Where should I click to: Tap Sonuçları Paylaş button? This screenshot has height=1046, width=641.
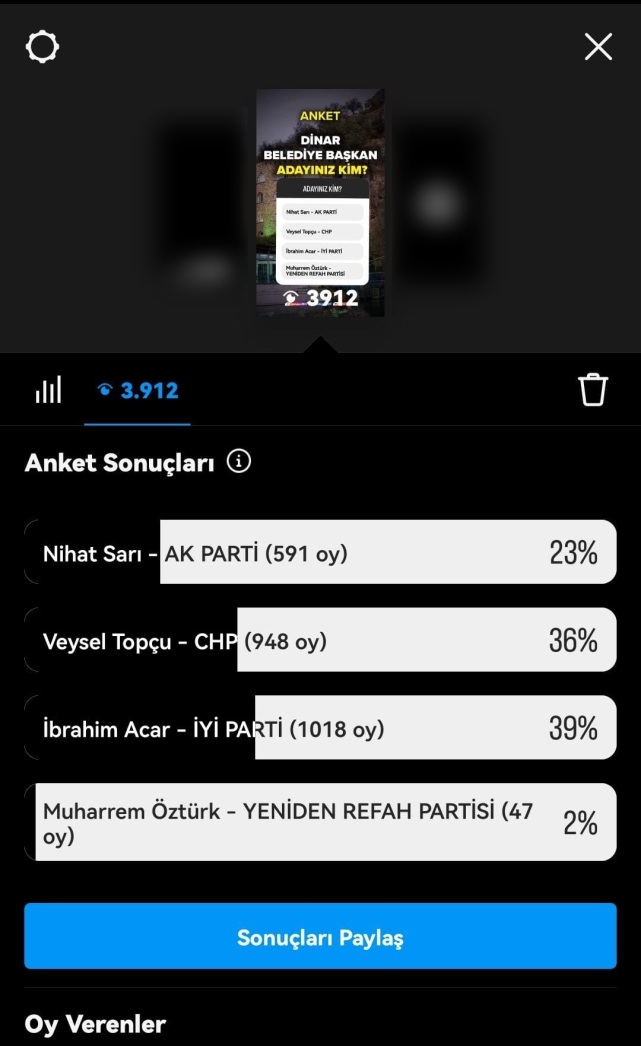click(x=320, y=936)
